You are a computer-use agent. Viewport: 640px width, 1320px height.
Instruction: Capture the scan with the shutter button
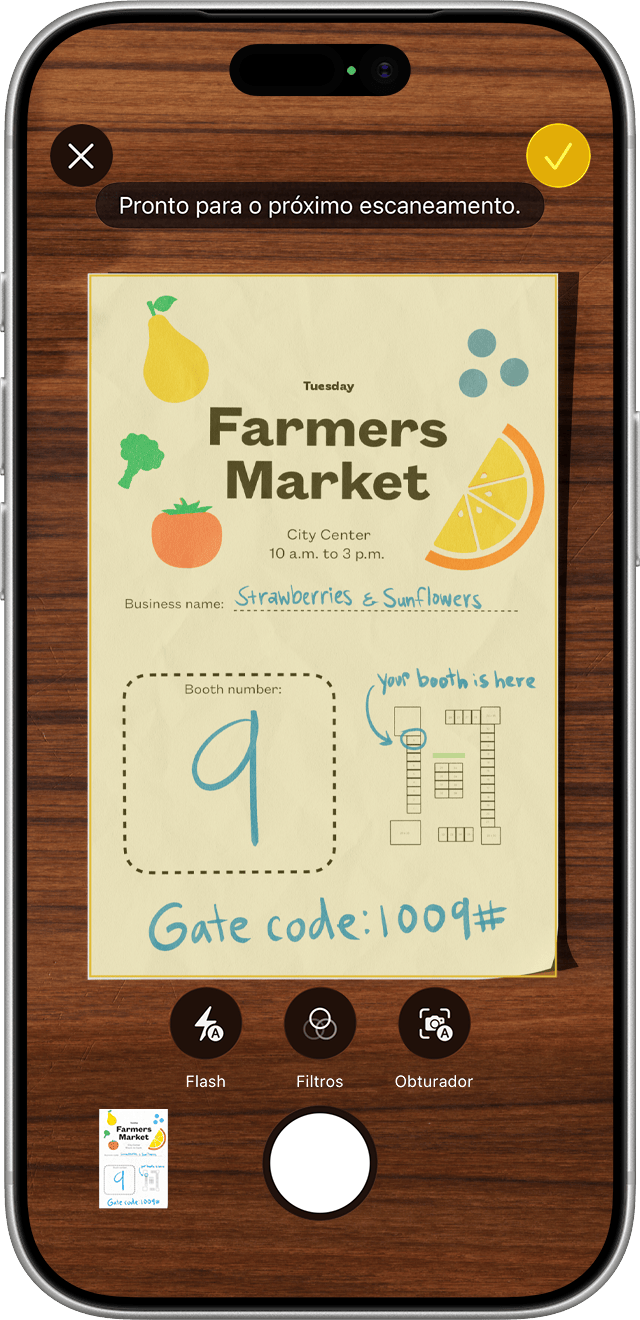[320, 1163]
